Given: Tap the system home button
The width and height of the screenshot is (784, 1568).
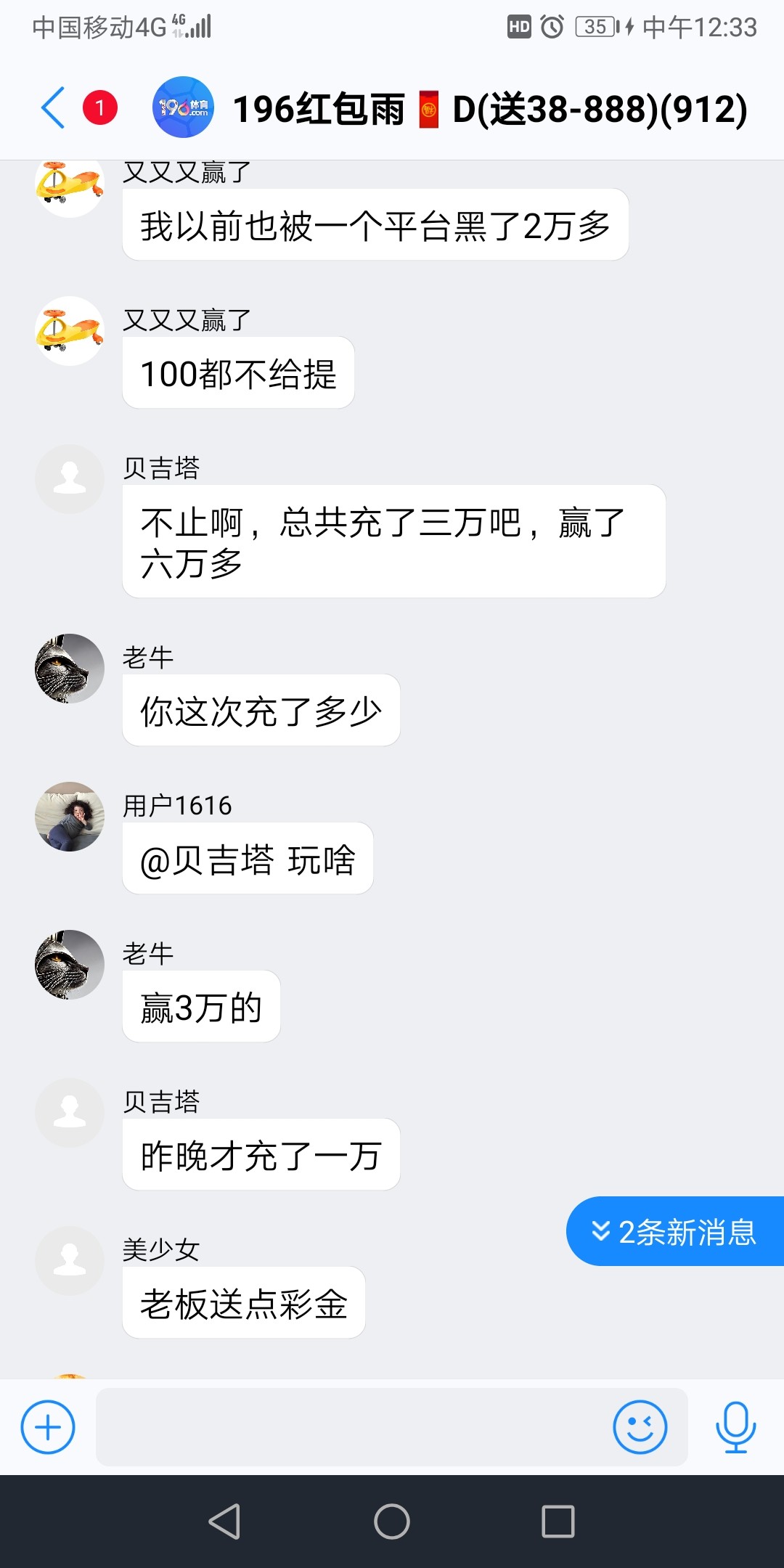Looking at the screenshot, I should pos(392,1522).
